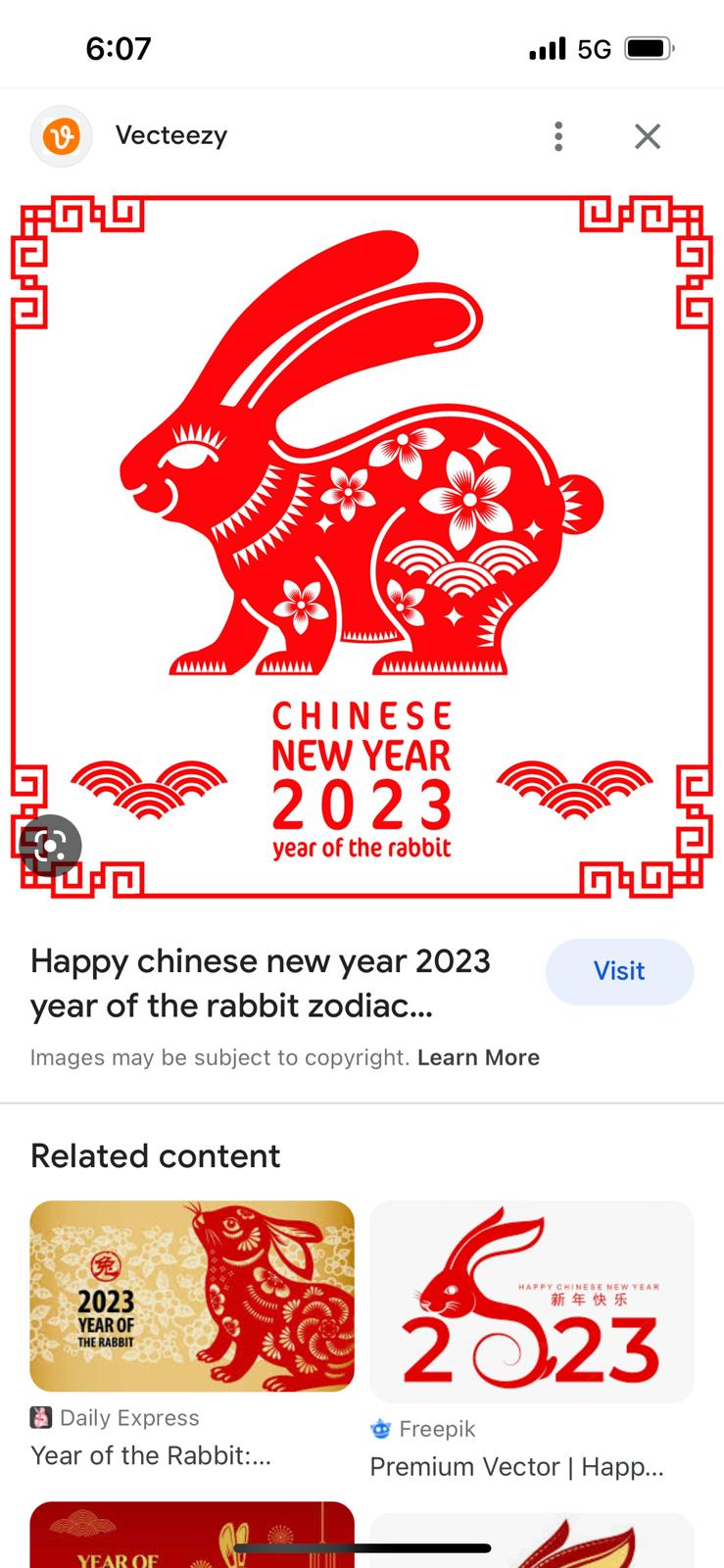Image resolution: width=724 pixels, height=1568 pixels.
Task: Search this image with Google Lens icon
Action: [49, 846]
